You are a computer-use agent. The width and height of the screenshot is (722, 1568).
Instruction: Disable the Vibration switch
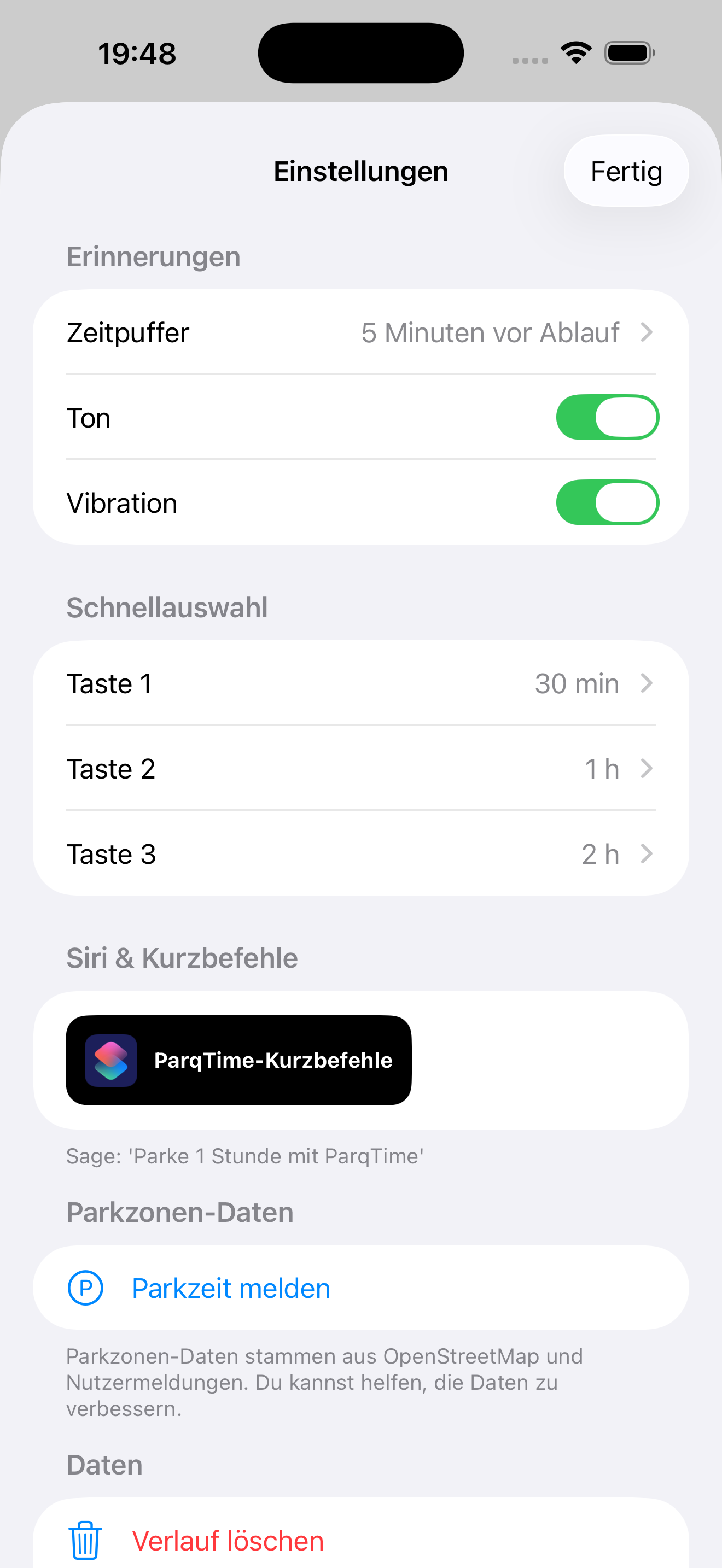coord(607,503)
